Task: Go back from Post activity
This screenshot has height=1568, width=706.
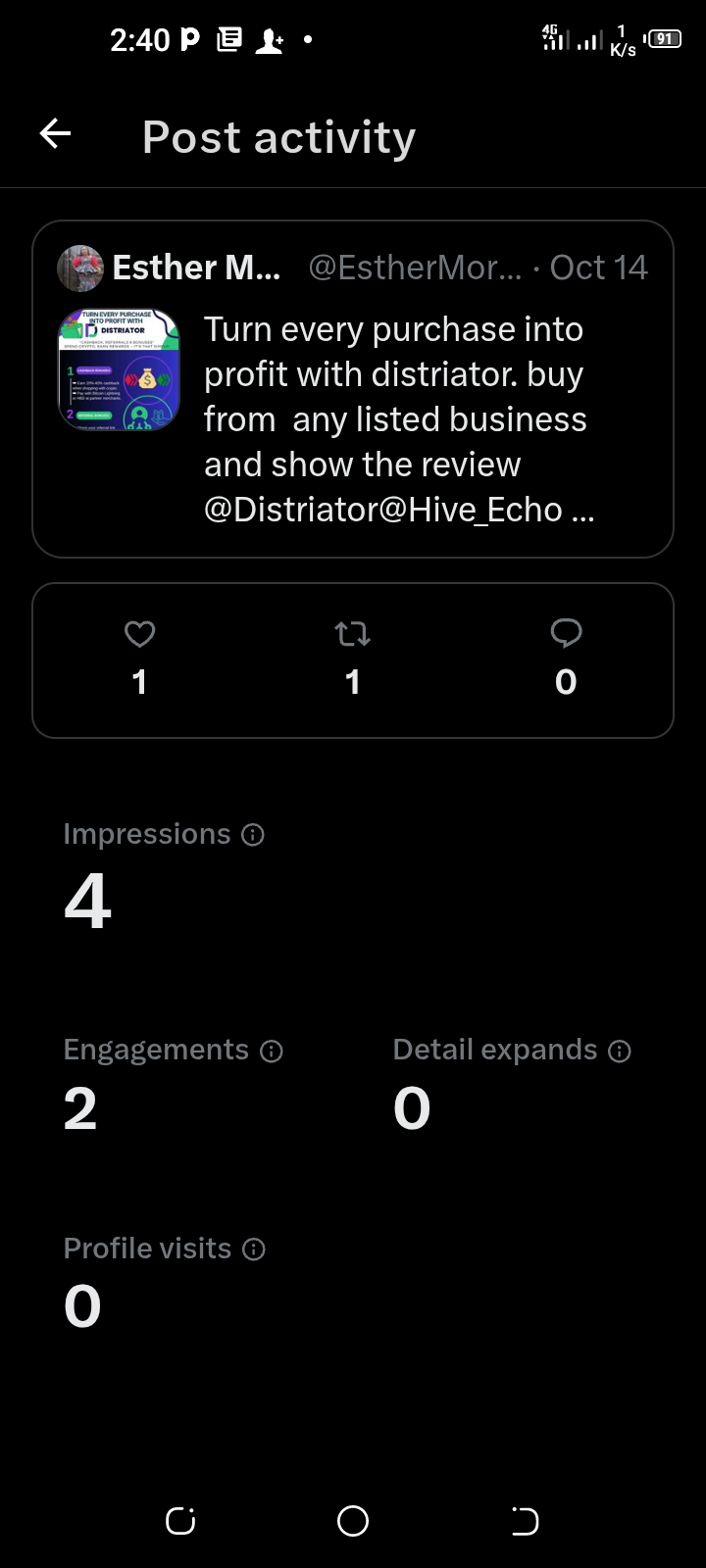Action: [56, 134]
